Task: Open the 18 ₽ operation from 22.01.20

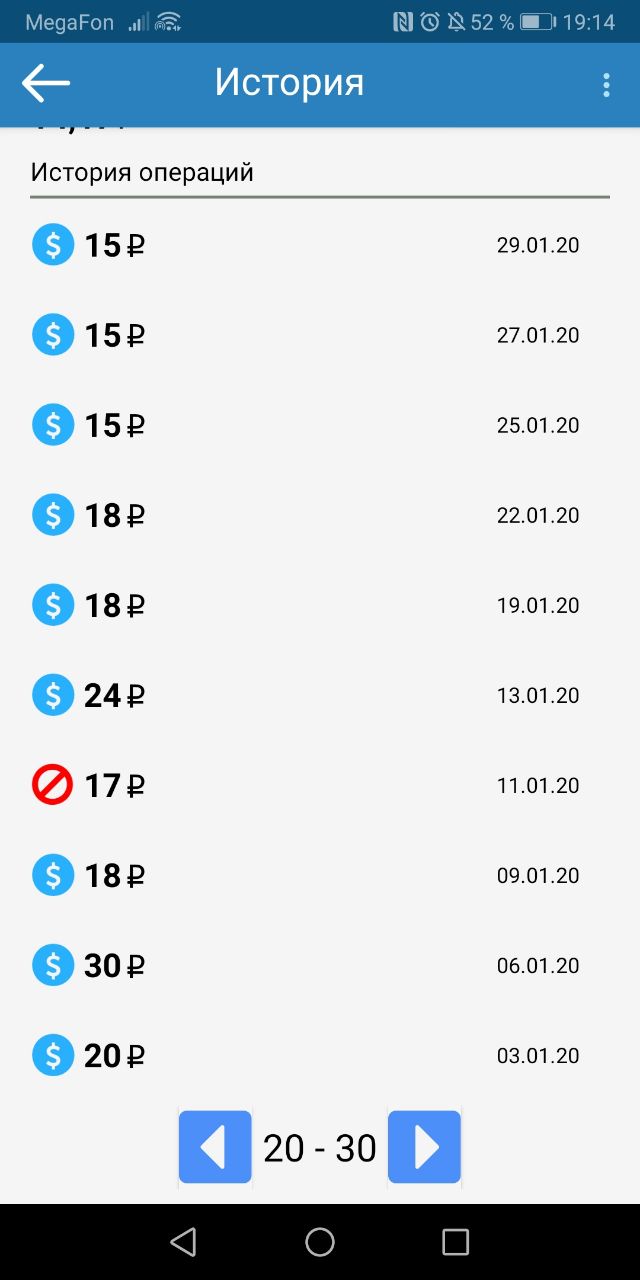Action: pos(320,515)
